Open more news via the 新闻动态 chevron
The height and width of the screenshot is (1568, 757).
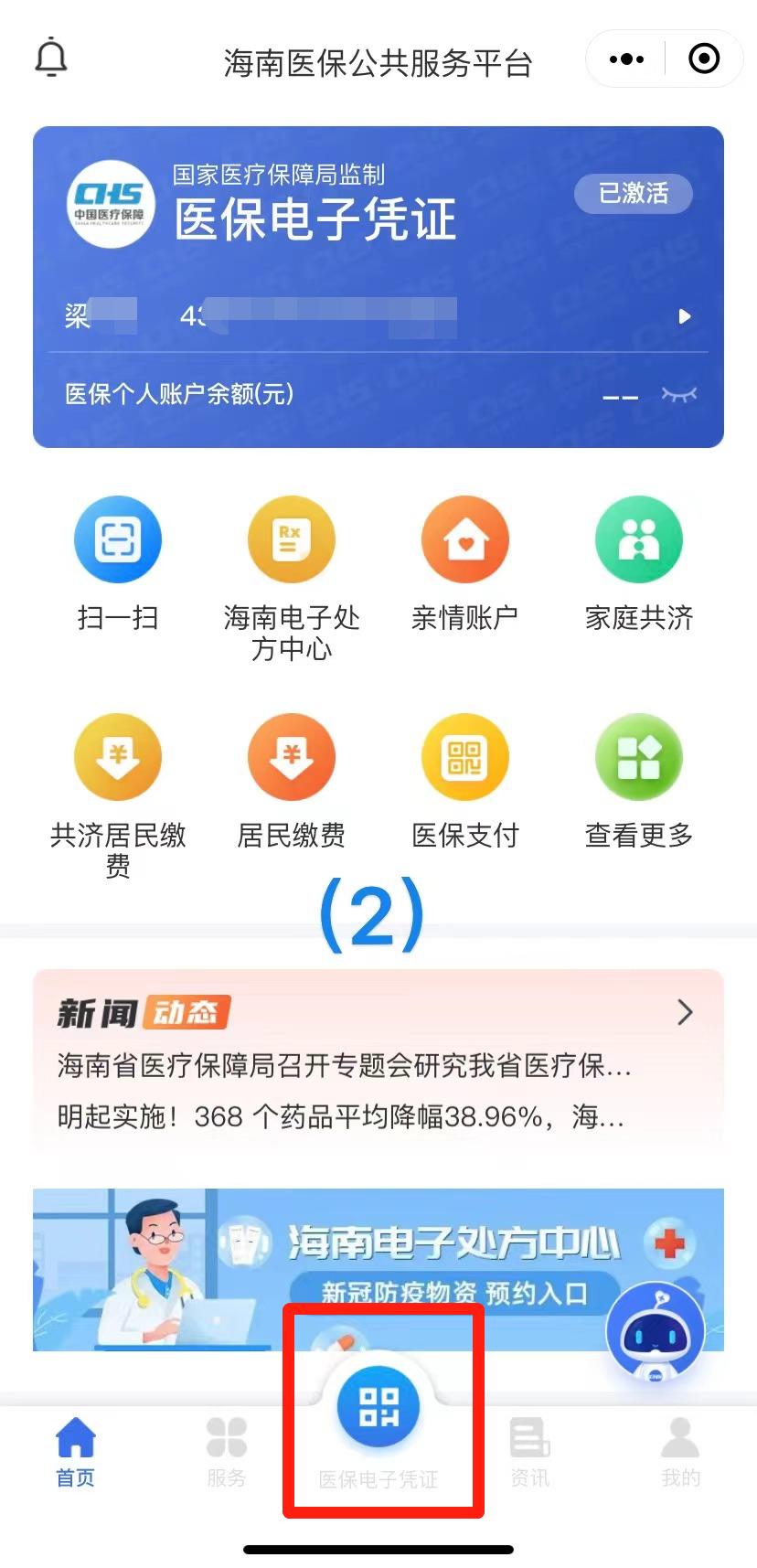[686, 1013]
